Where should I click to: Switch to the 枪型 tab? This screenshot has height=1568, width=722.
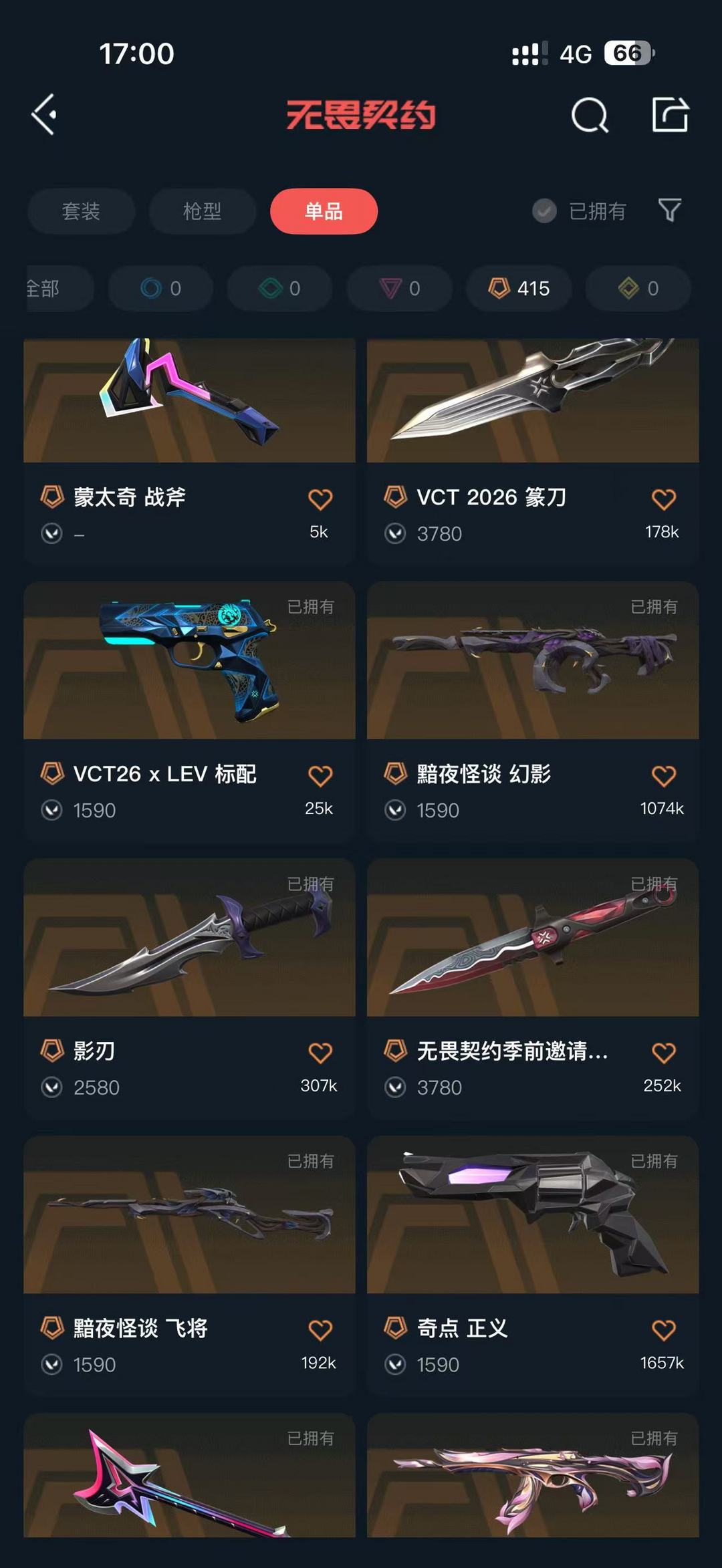tap(202, 211)
